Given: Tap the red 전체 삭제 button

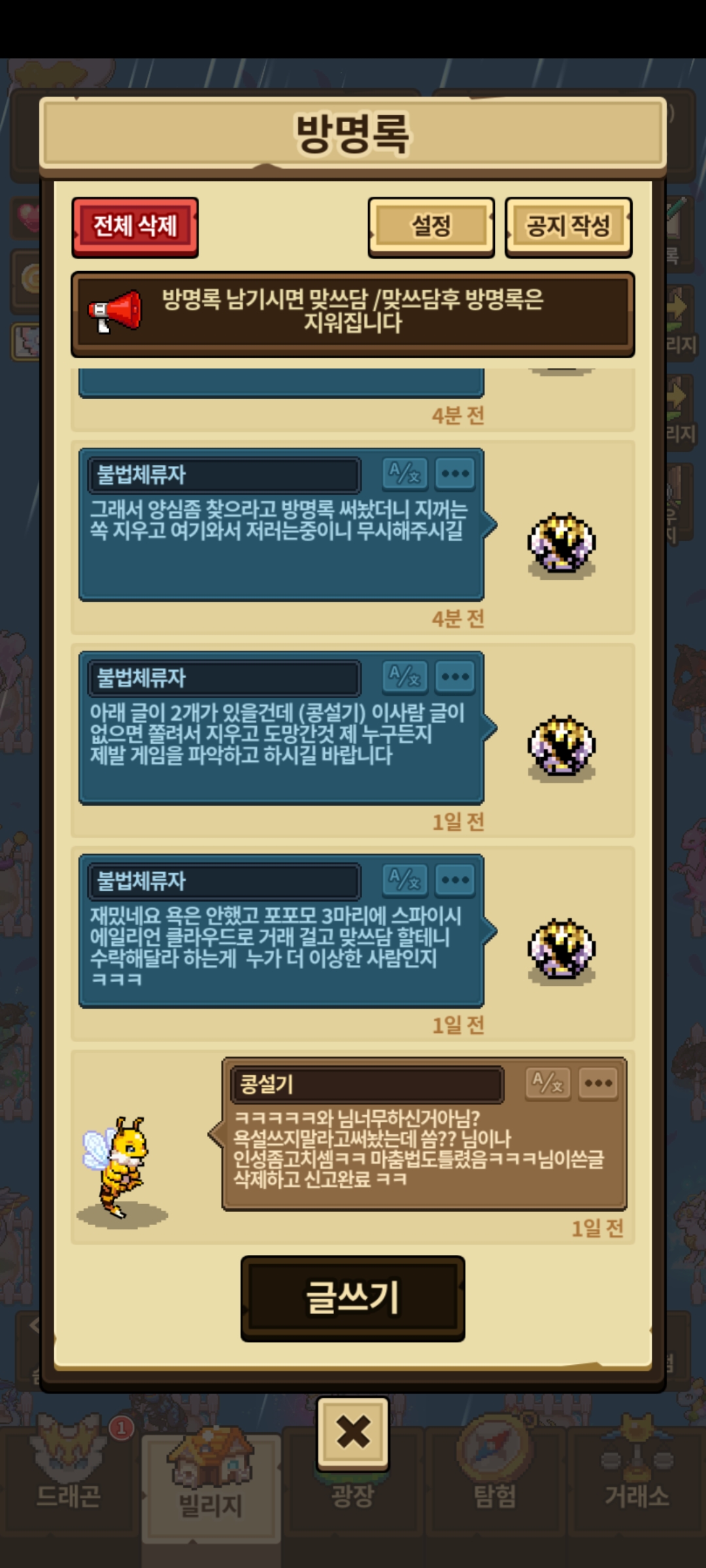Looking at the screenshot, I should pos(135,227).
